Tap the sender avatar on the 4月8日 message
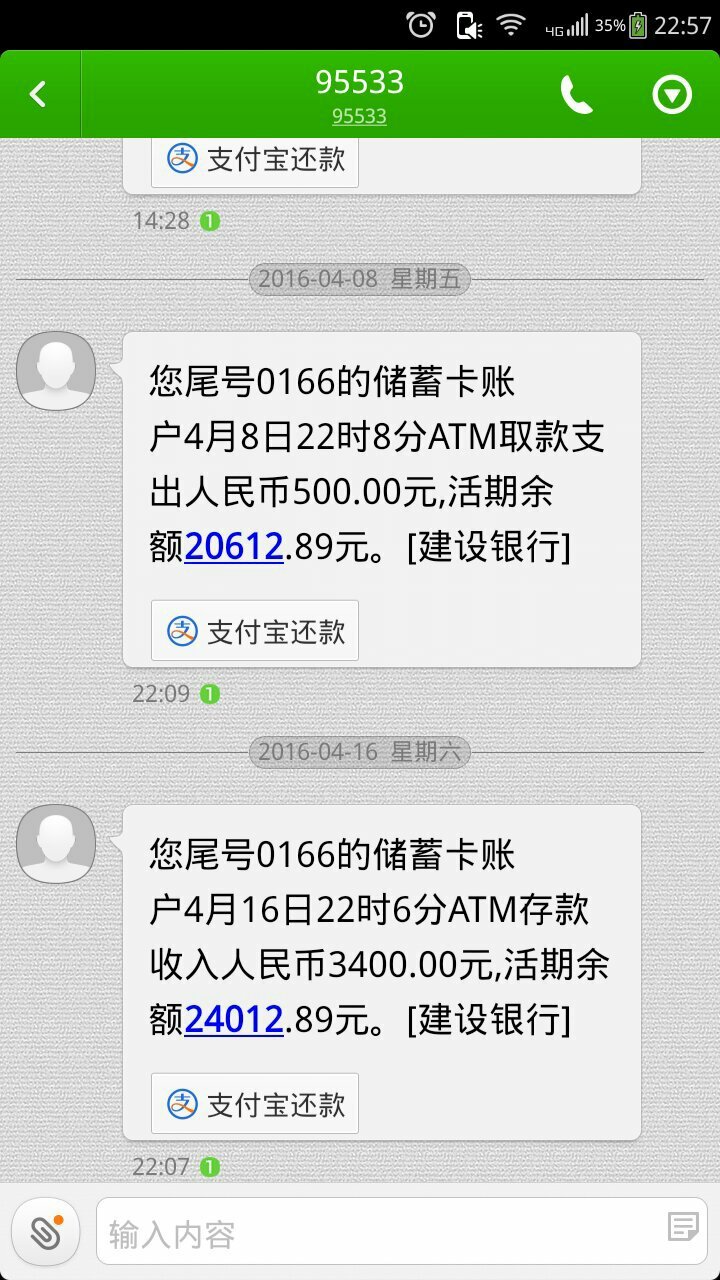This screenshot has width=720, height=1280. pyautogui.click(x=56, y=371)
